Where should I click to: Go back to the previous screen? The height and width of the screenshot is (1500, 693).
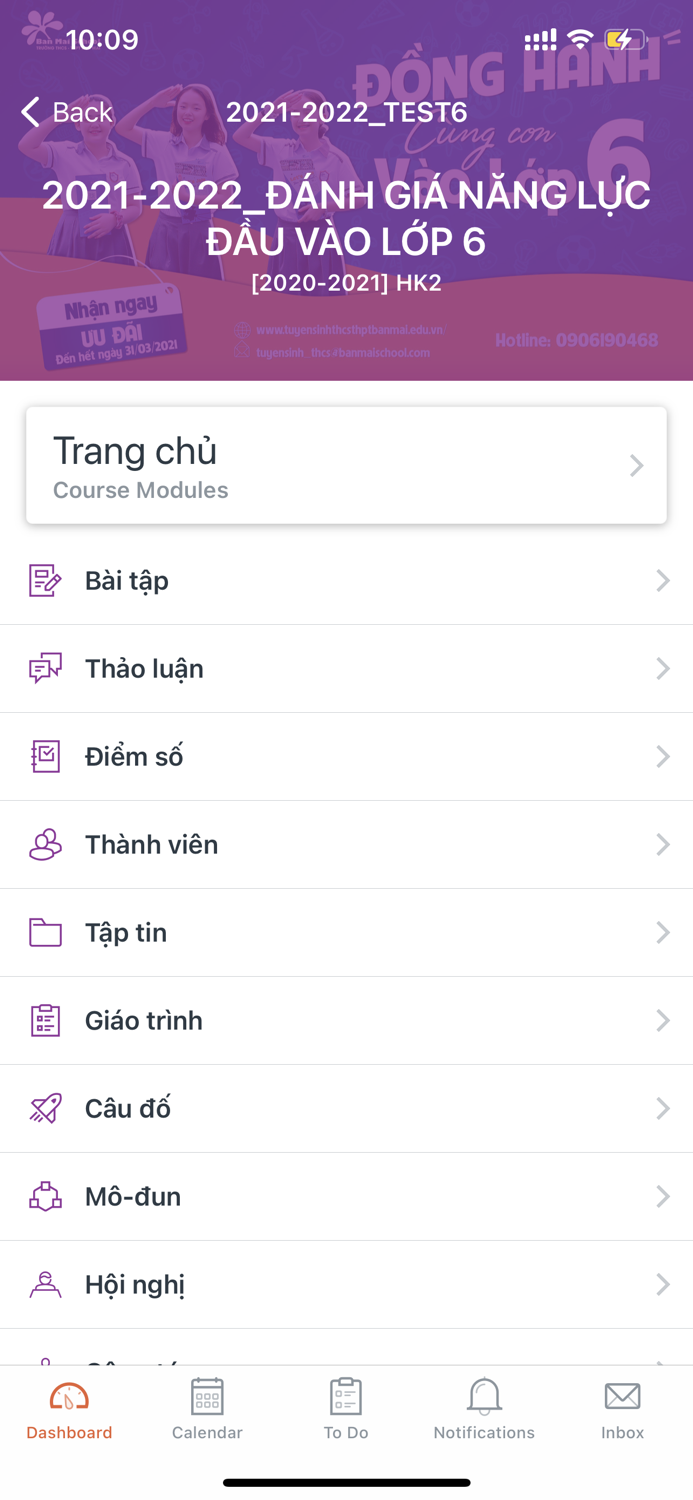67,112
